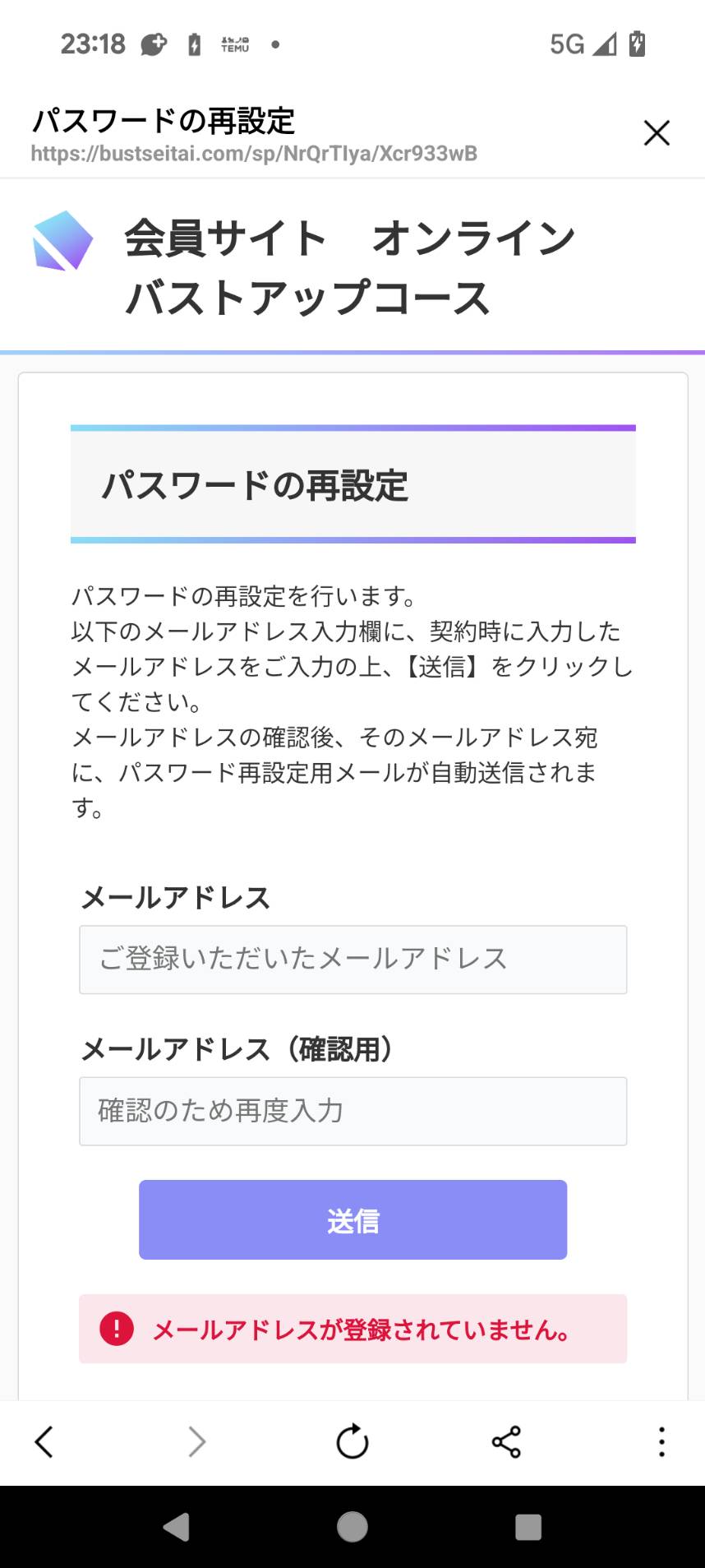Open recent apps with square button
The width and height of the screenshot is (705, 1568).
coord(528,1527)
